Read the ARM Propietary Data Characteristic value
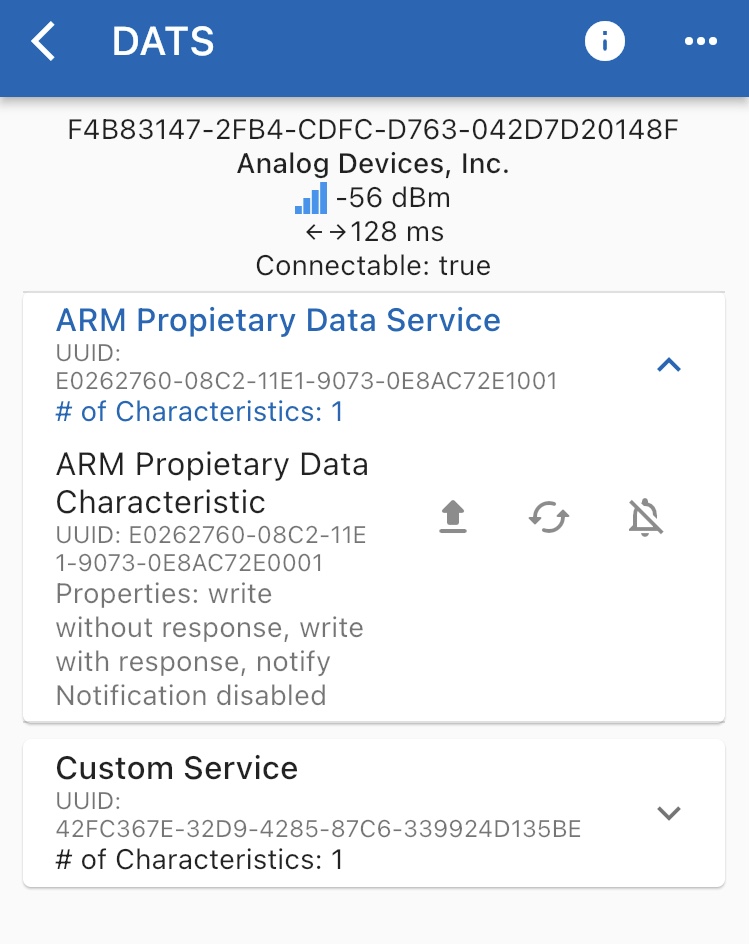Screen dimensions: 749x944 (548, 517)
